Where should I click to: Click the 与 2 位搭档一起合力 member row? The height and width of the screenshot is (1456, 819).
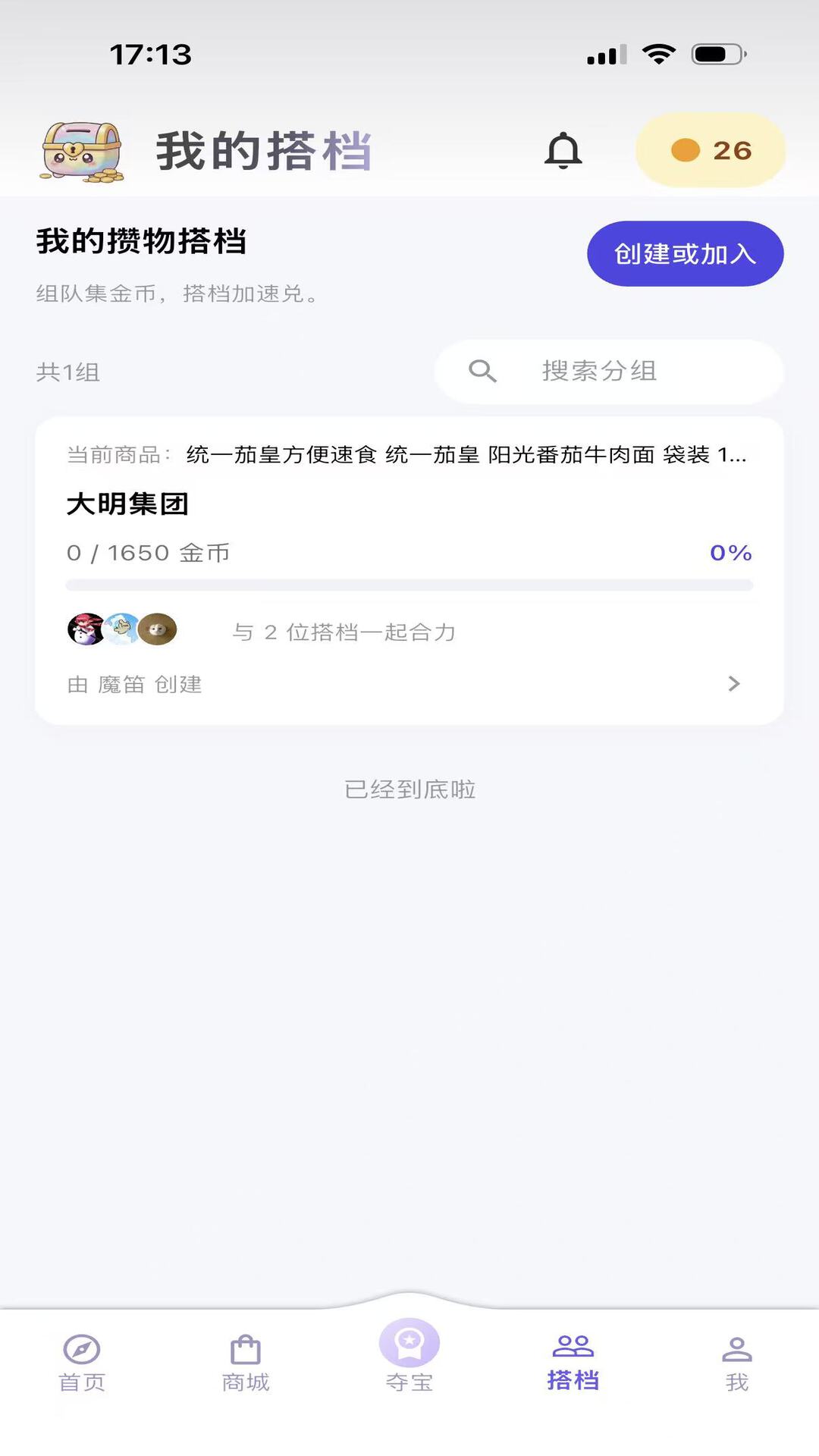(x=345, y=632)
